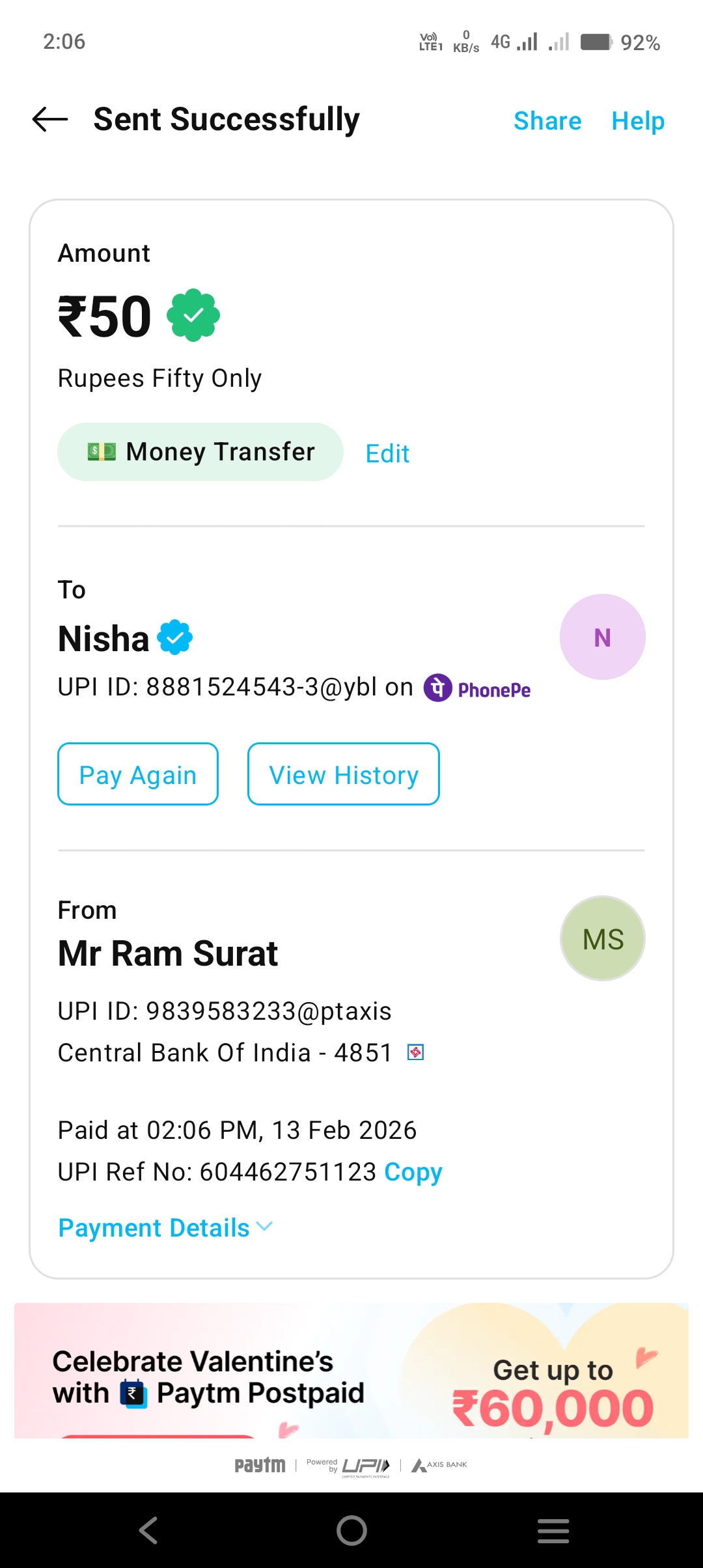The height and width of the screenshot is (1568, 703).
Task: Open the Help option
Action: coord(637,121)
